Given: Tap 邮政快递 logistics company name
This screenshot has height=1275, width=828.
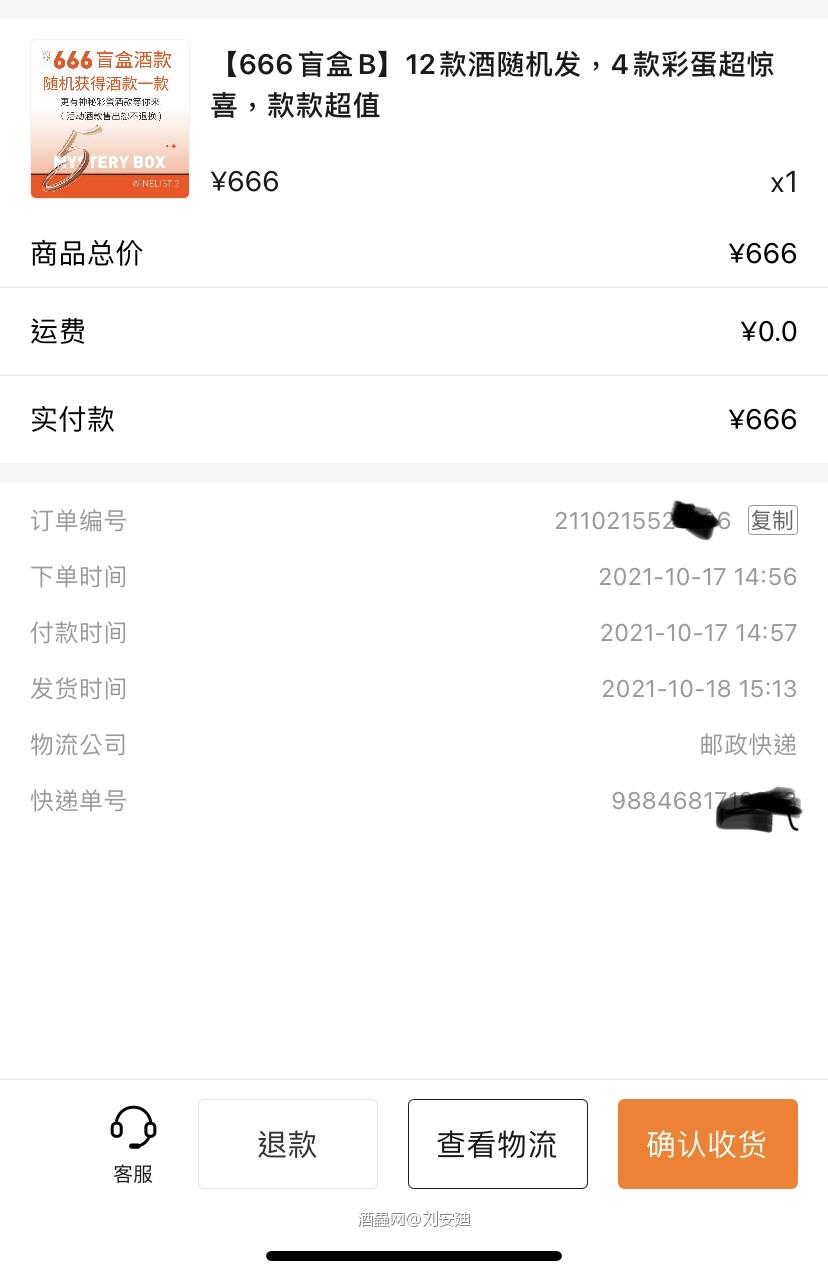Looking at the screenshot, I should (748, 744).
